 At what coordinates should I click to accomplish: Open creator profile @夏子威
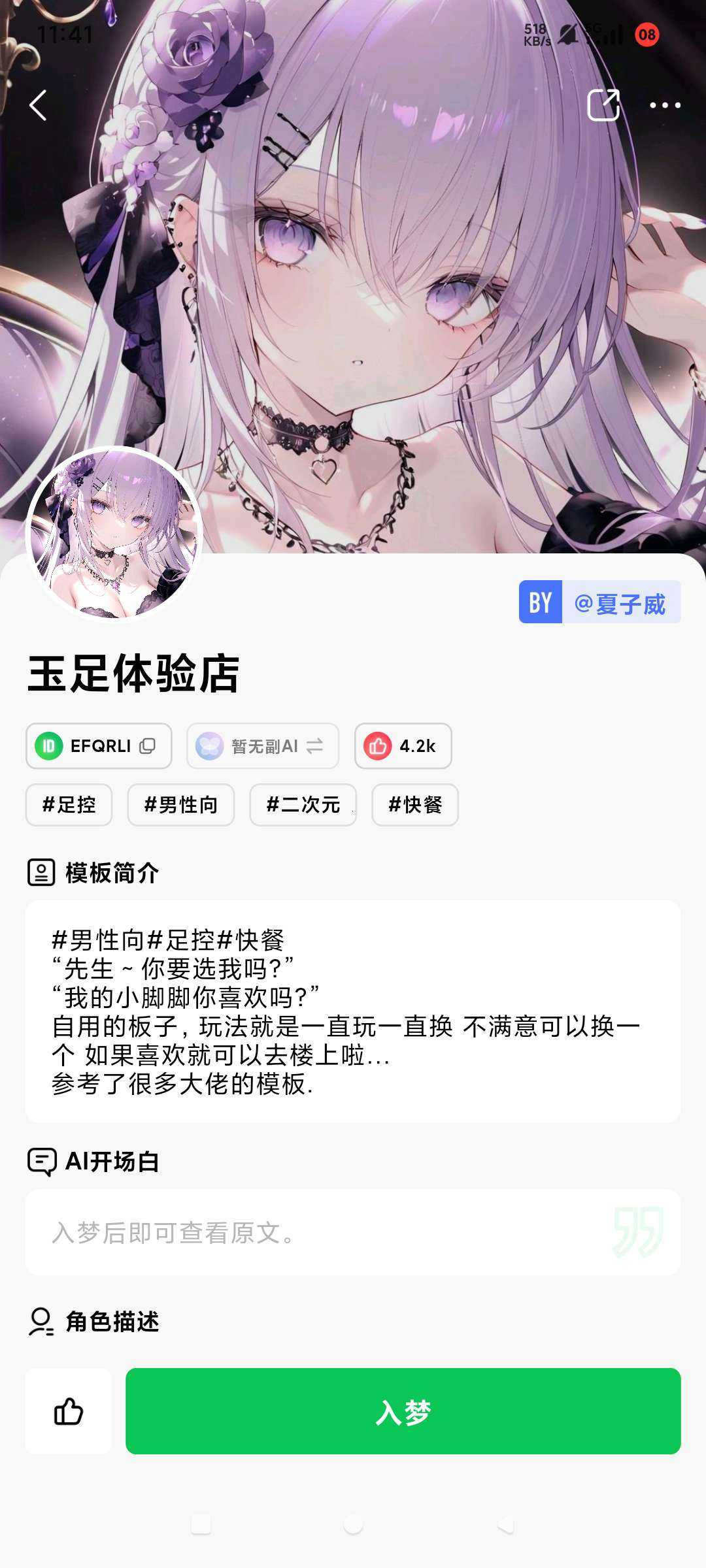point(599,602)
